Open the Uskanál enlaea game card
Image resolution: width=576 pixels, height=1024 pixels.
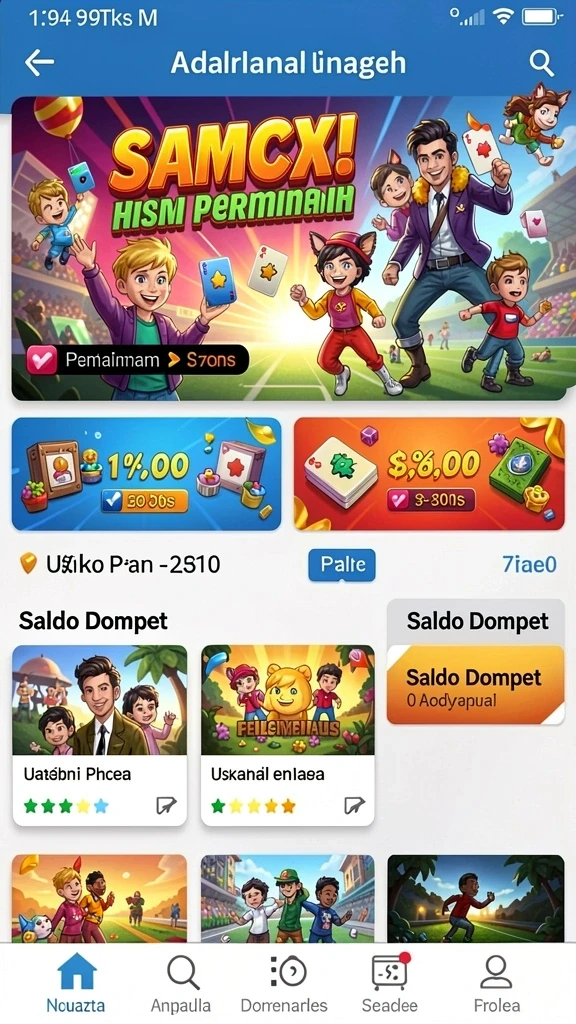[287, 735]
